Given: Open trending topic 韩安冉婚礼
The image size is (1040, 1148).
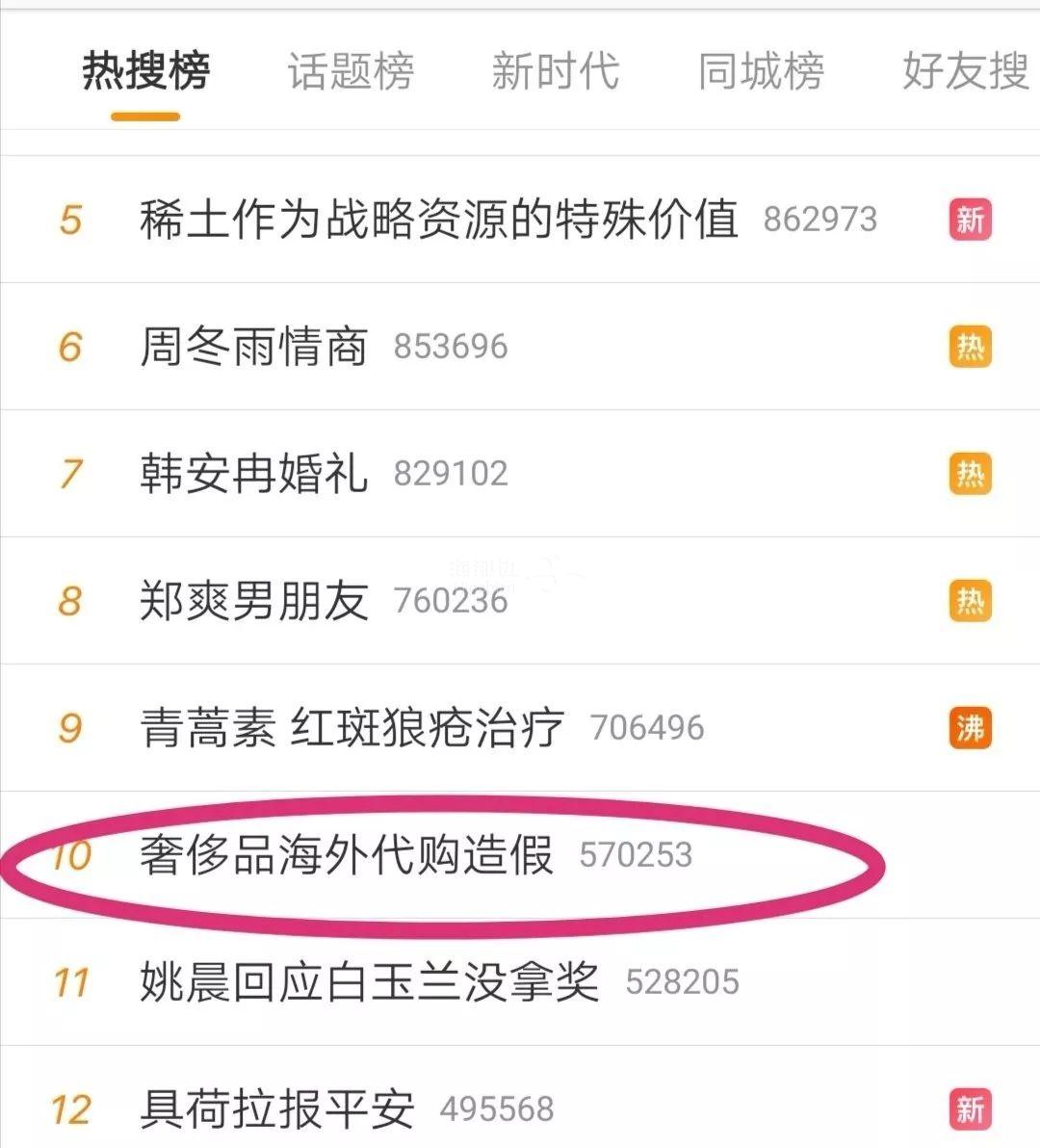Looking at the screenshot, I should (x=254, y=474).
